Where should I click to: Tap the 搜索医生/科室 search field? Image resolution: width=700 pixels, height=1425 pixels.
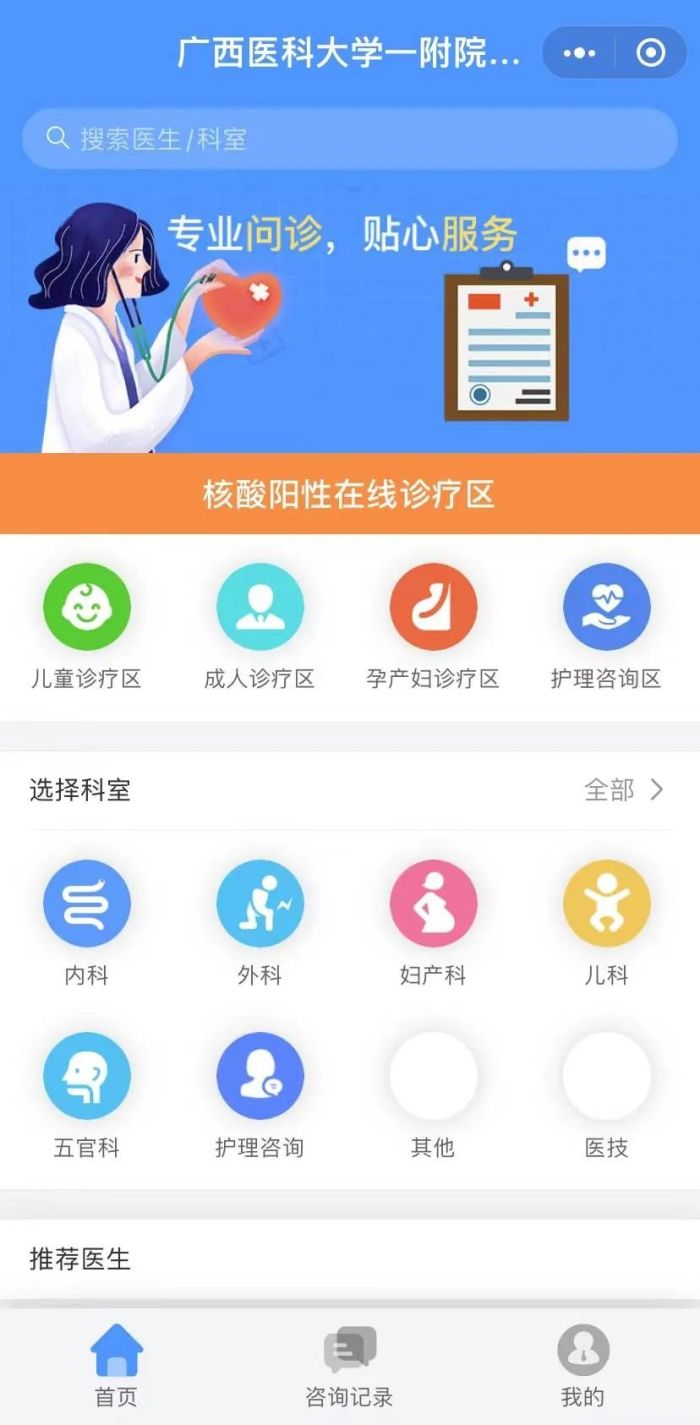coord(349,138)
